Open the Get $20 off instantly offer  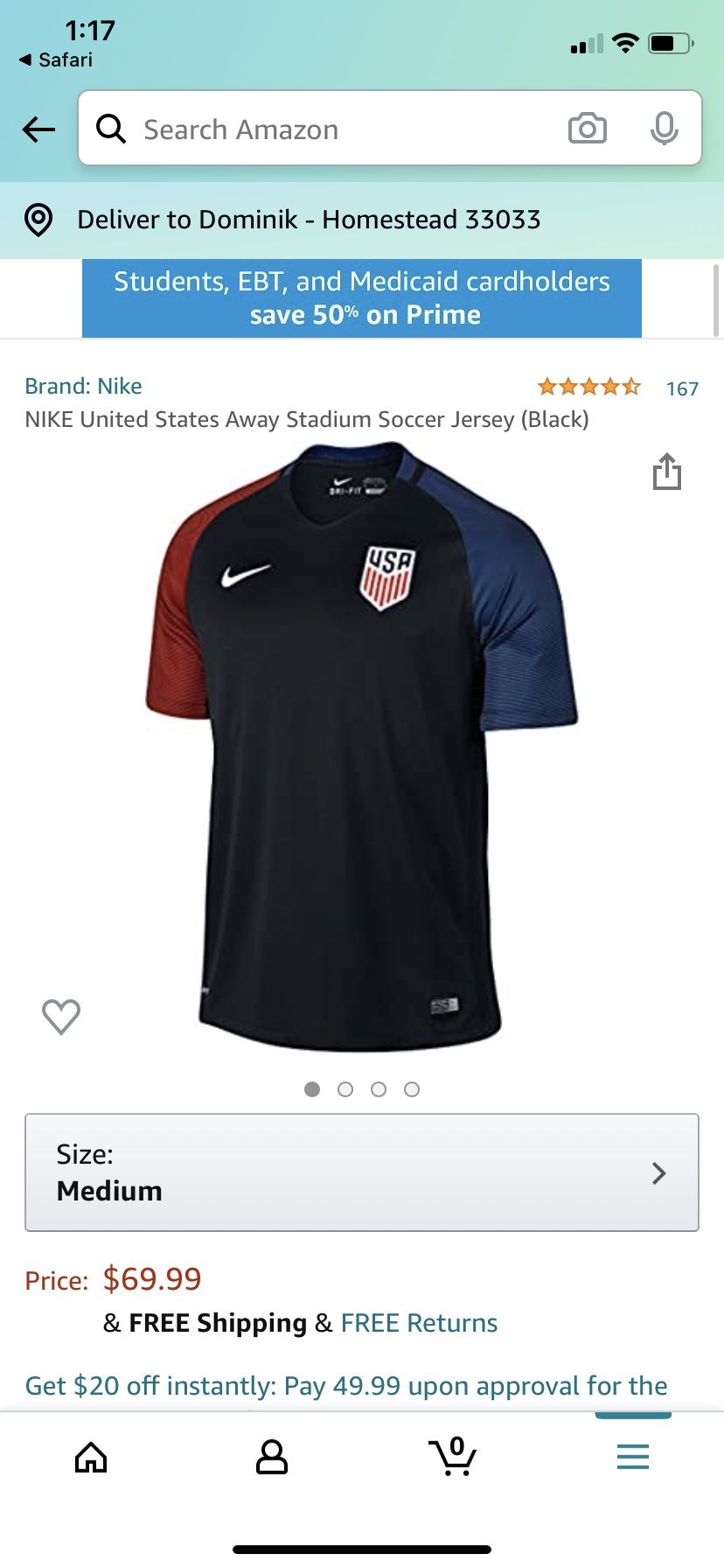(346, 1385)
